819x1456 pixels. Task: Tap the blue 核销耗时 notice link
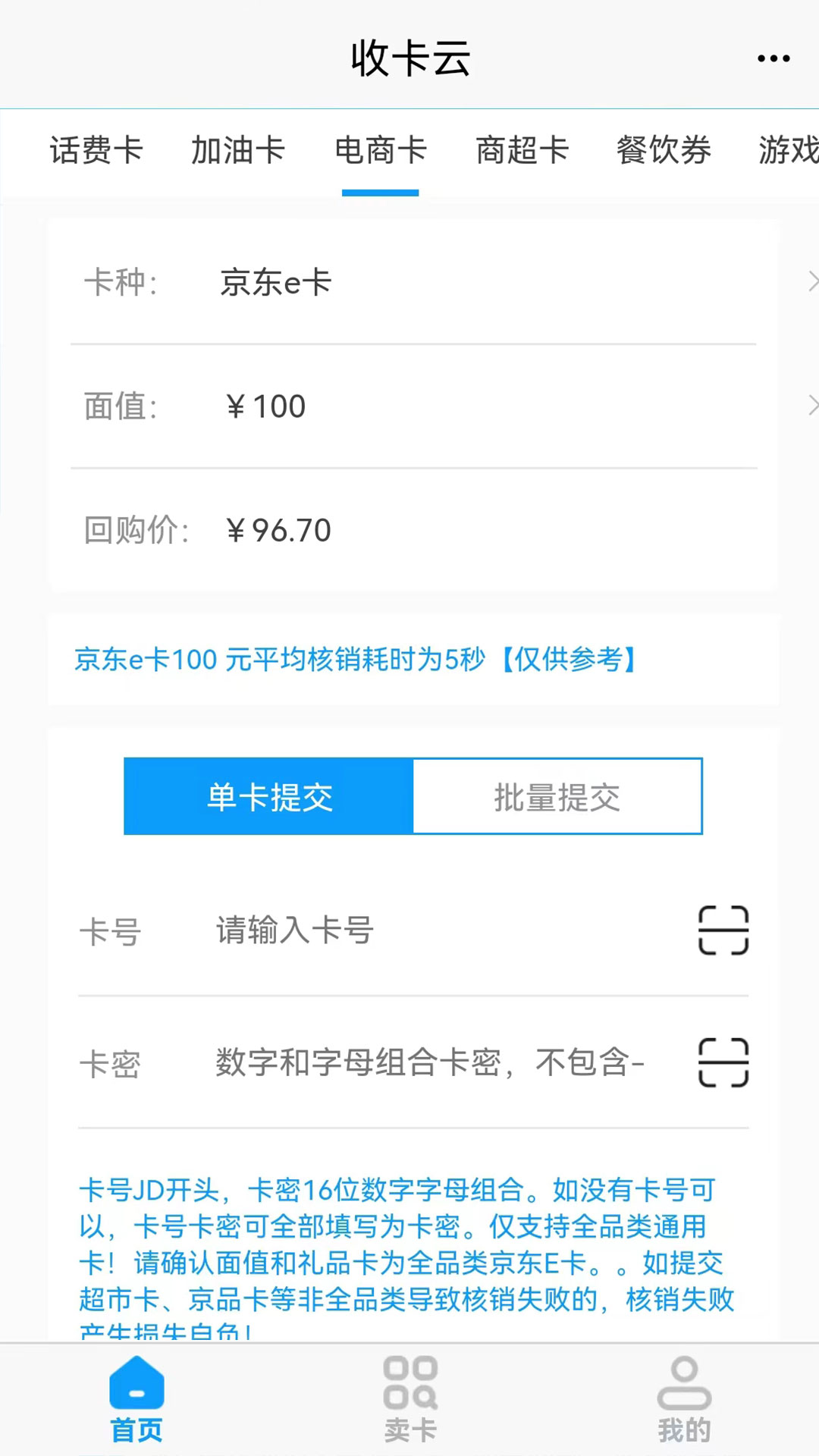point(356,659)
